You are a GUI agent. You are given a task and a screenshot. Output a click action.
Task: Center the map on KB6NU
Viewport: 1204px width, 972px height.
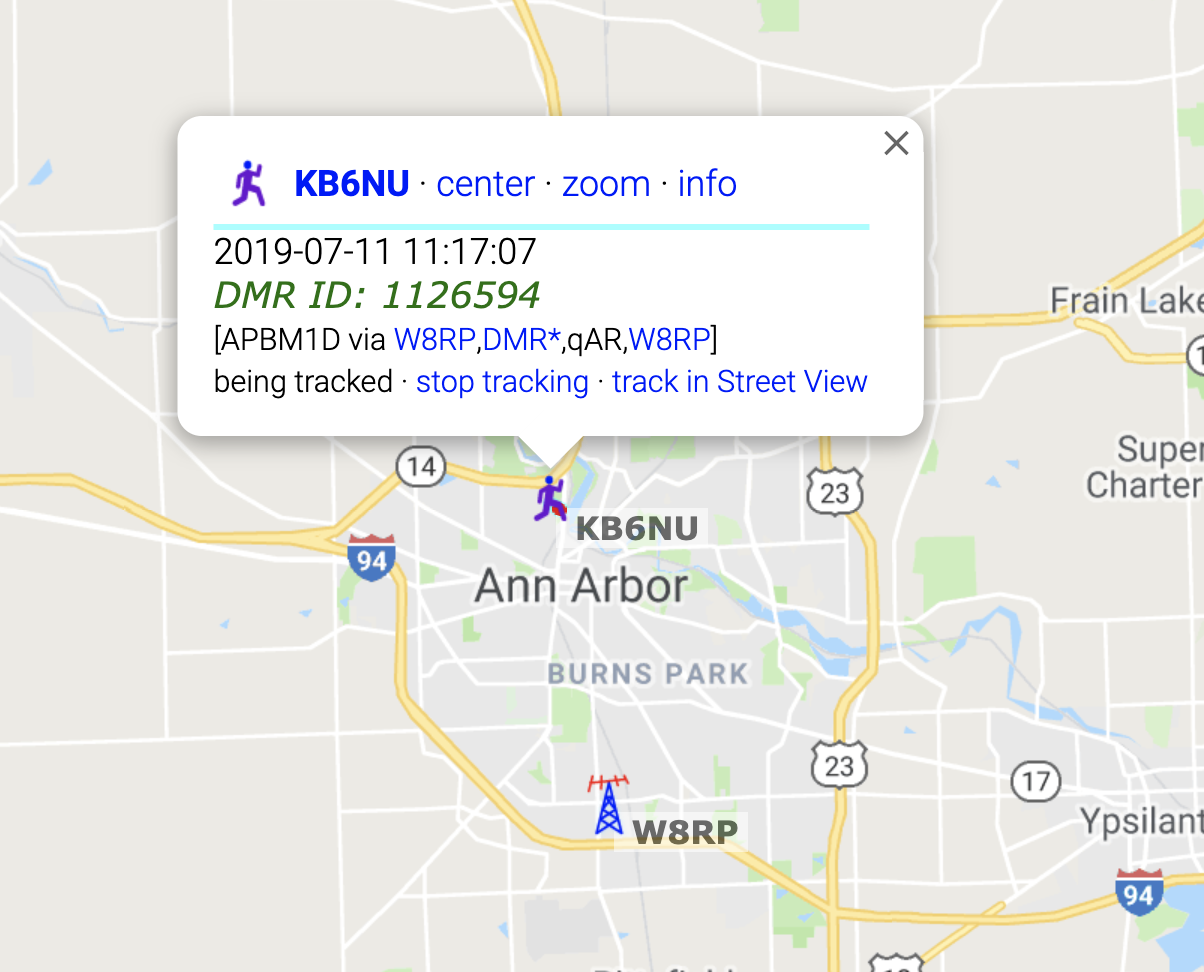pyautogui.click(x=486, y=184)
